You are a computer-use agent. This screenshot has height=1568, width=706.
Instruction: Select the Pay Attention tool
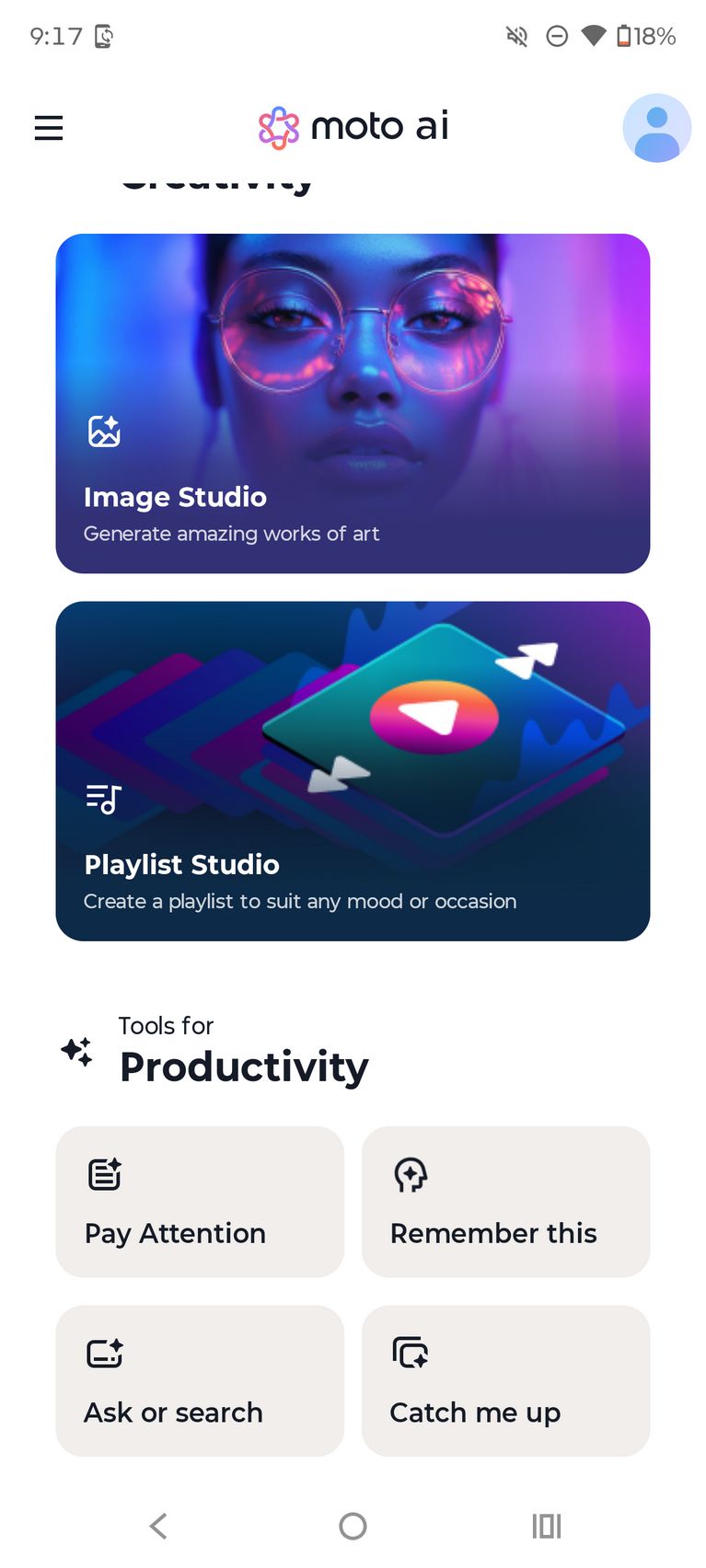200,1201
